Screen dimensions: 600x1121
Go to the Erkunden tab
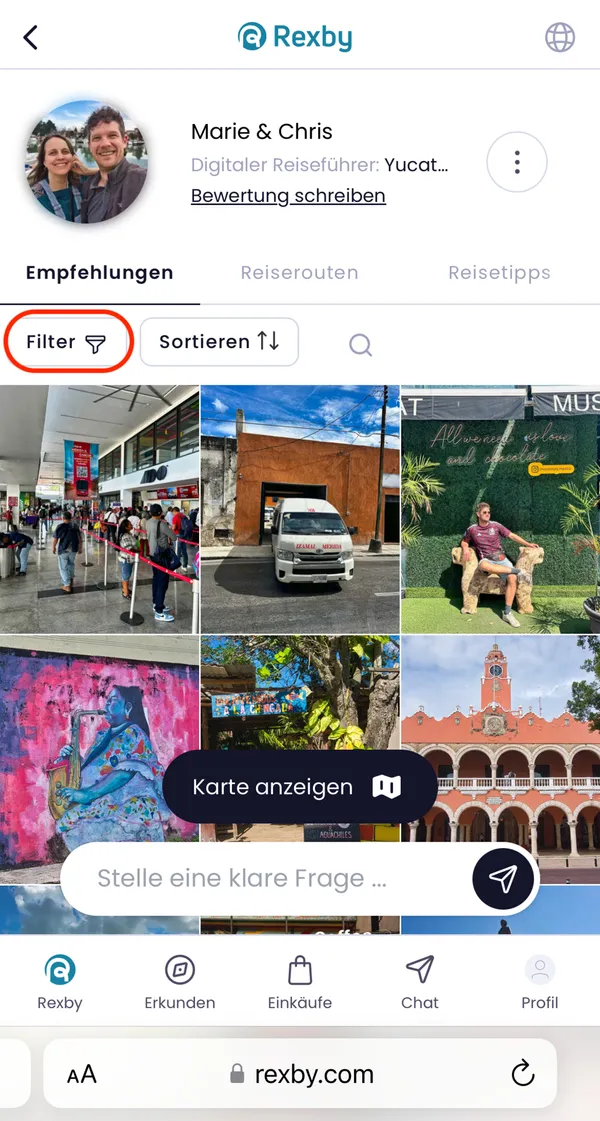180,982
